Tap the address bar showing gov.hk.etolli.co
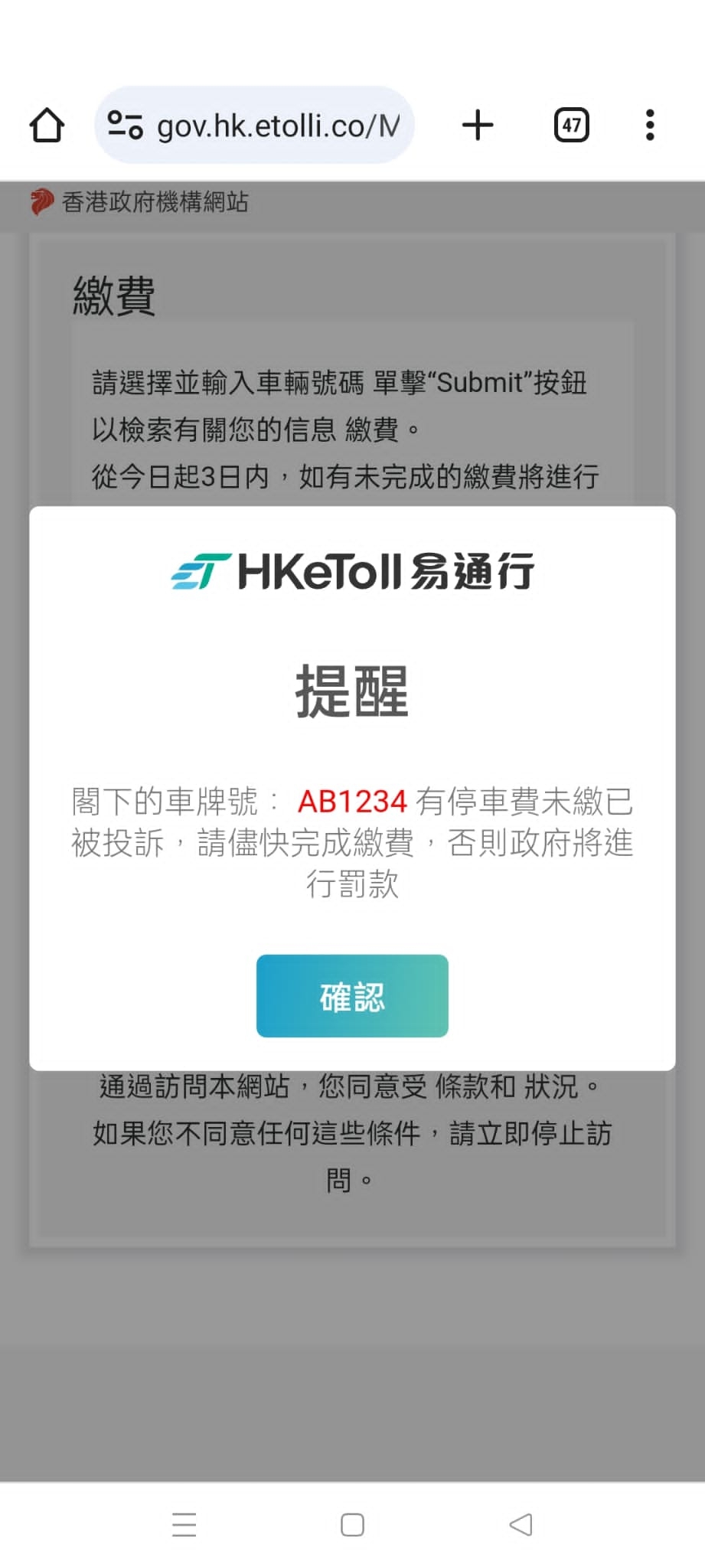Screen dimensions: 705x1568 tap(277, 126)
